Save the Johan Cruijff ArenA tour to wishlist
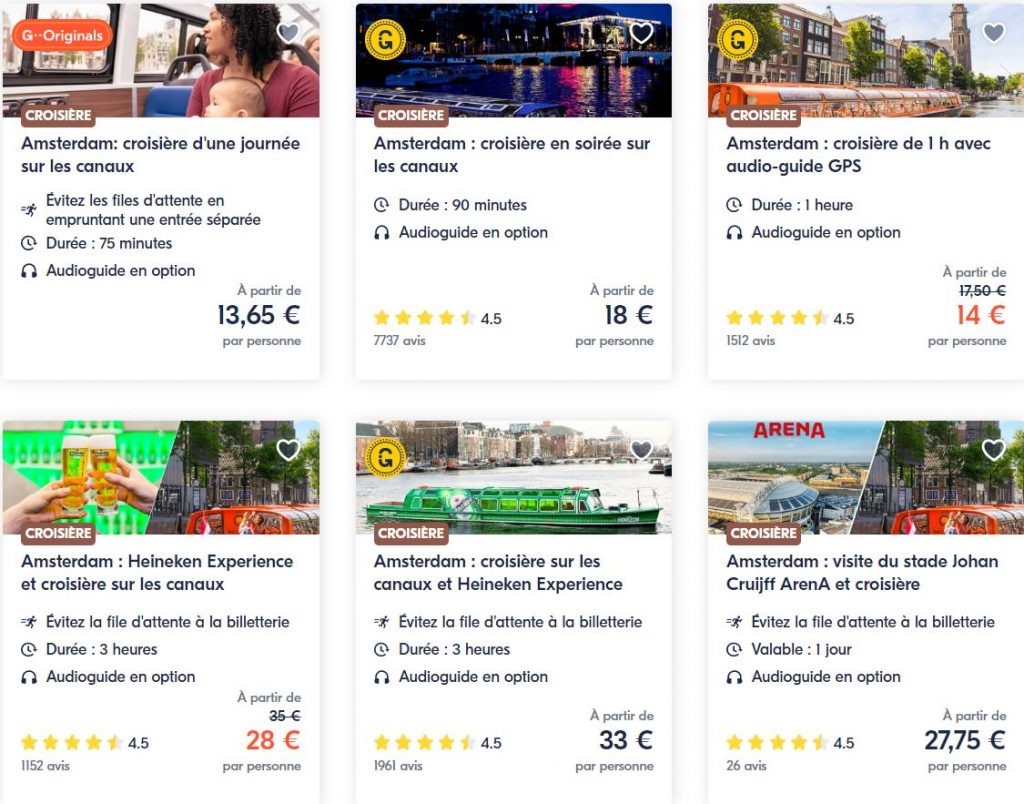The image size is (1024, 804). coord(993,450)
